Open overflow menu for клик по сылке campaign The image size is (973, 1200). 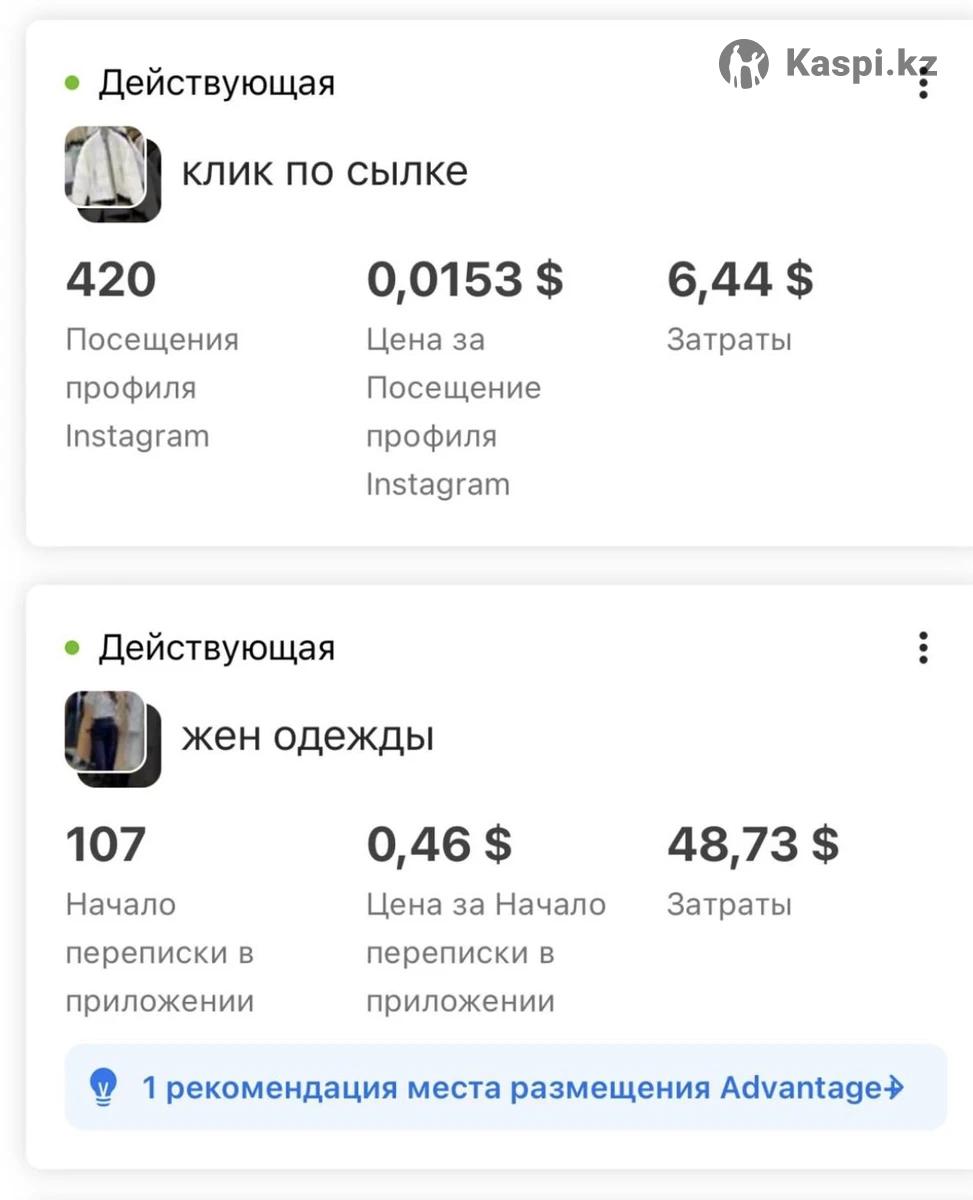pos(923,84)
